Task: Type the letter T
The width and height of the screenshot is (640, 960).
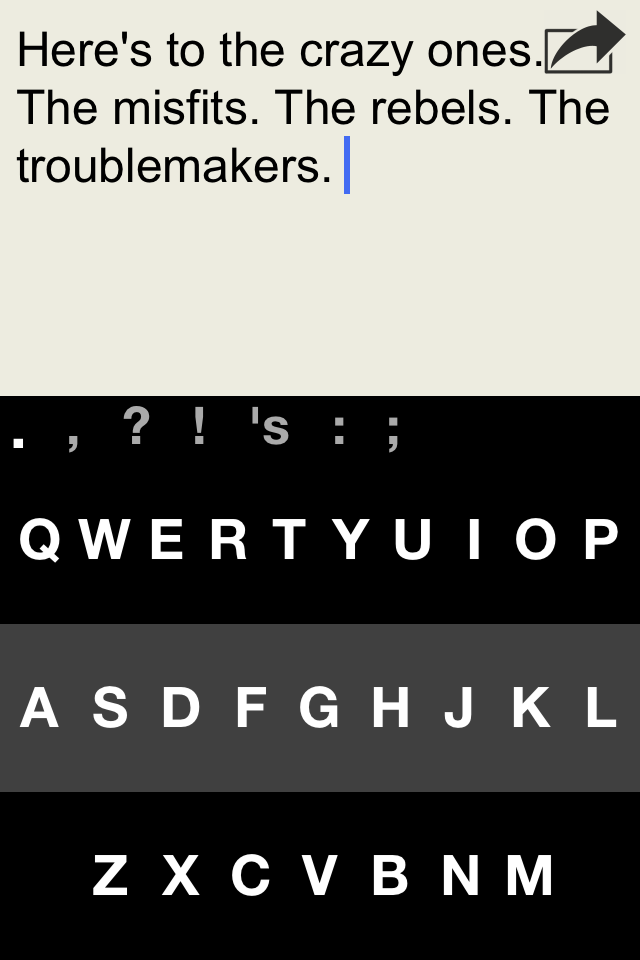Action: coord(290,540)
